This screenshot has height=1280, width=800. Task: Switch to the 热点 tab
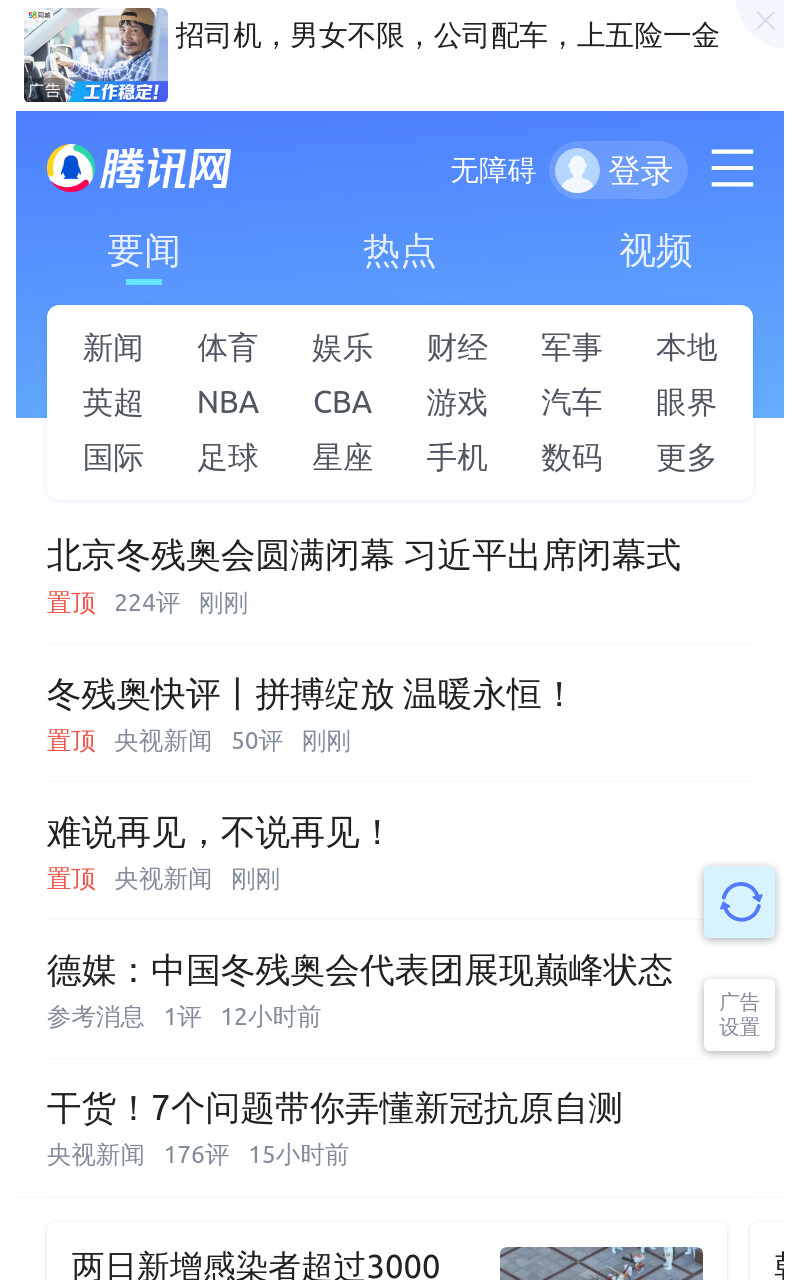400,251
